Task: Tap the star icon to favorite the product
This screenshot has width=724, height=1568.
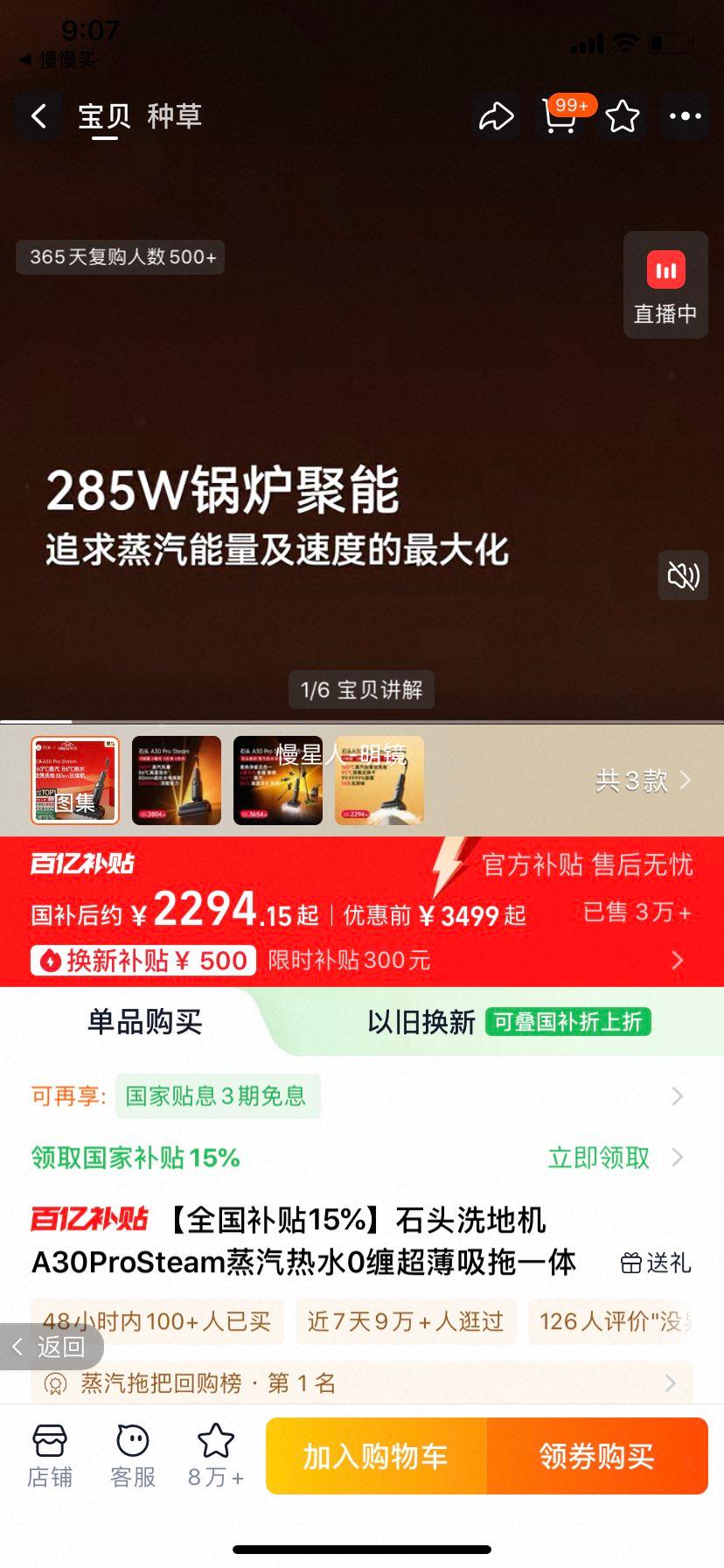Action: click(x=623, y=116)
